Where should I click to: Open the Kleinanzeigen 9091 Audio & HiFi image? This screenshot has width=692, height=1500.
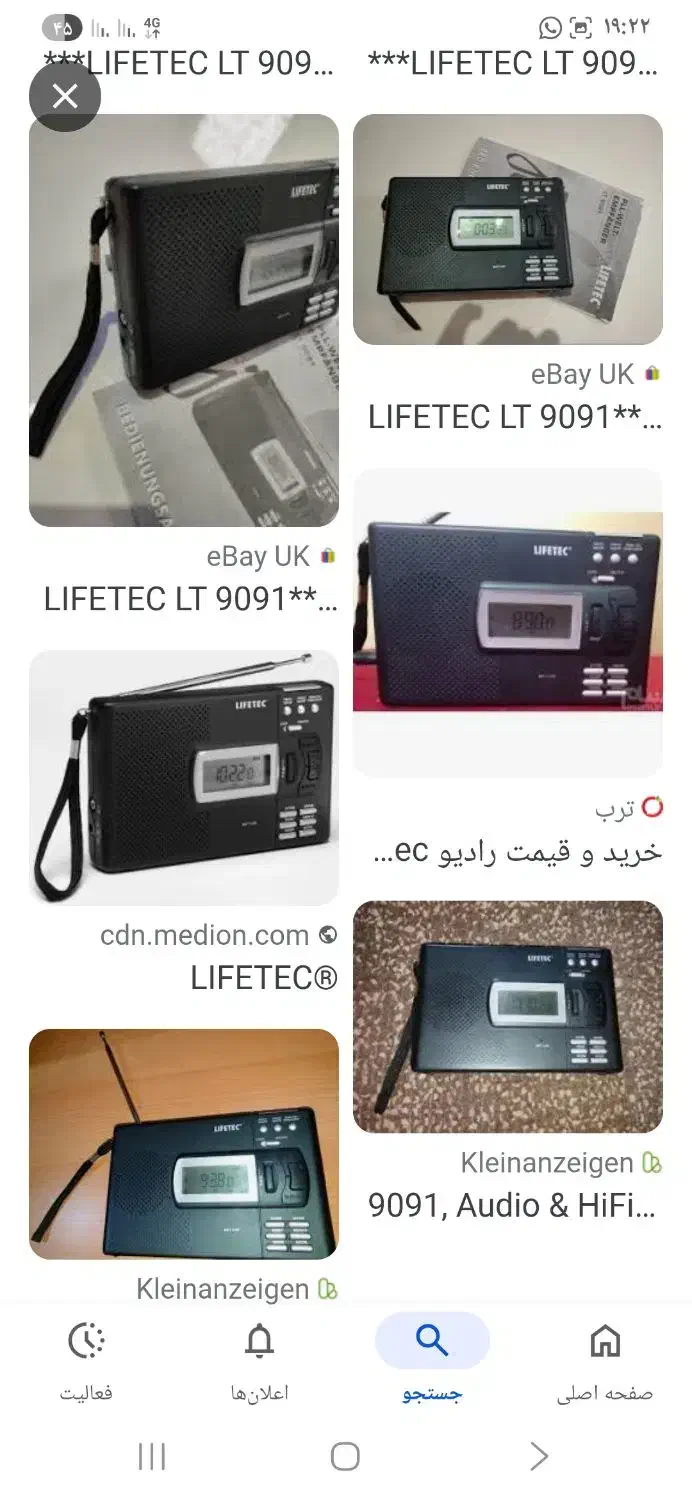pyautogui.click(x=507, y=1016)
